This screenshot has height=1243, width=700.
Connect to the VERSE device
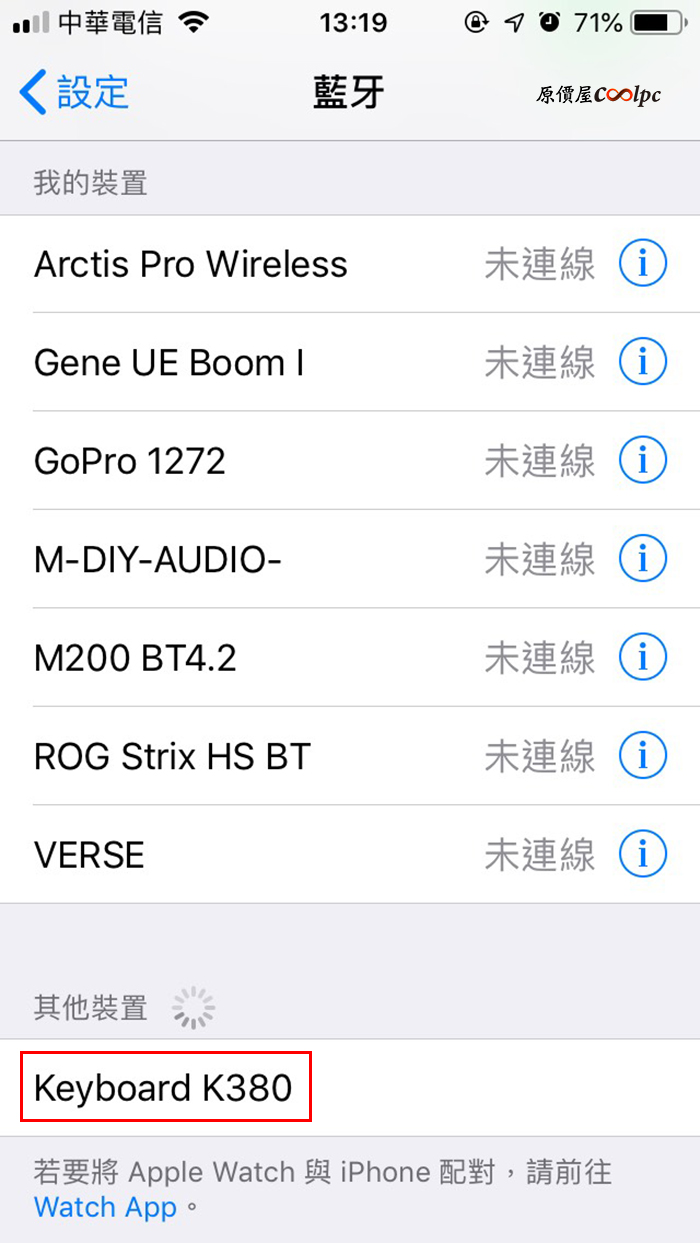click(350, 855)
